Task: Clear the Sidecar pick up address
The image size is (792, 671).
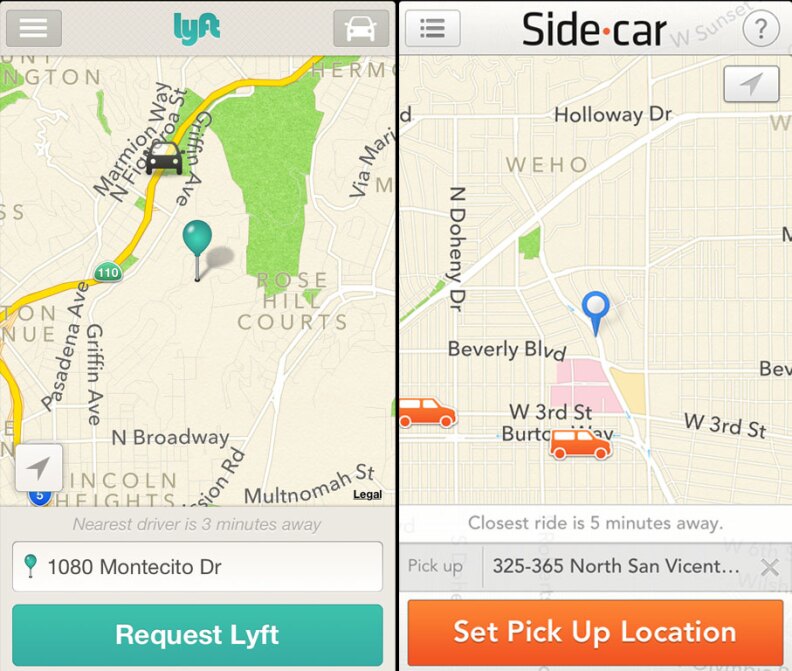Action: point(769,567)
